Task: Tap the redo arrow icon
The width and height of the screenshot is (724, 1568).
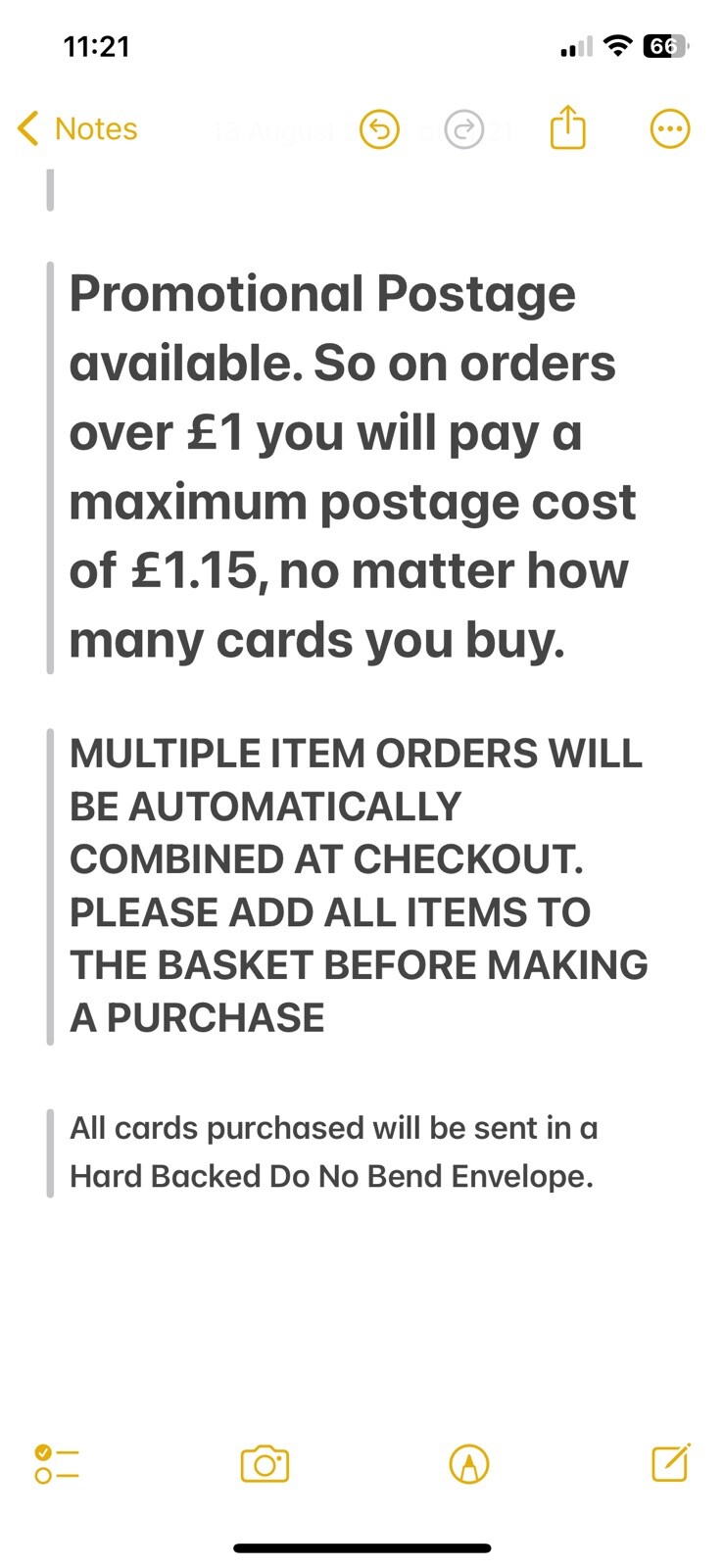Action: pyautogui.click(x=463, y=128)
